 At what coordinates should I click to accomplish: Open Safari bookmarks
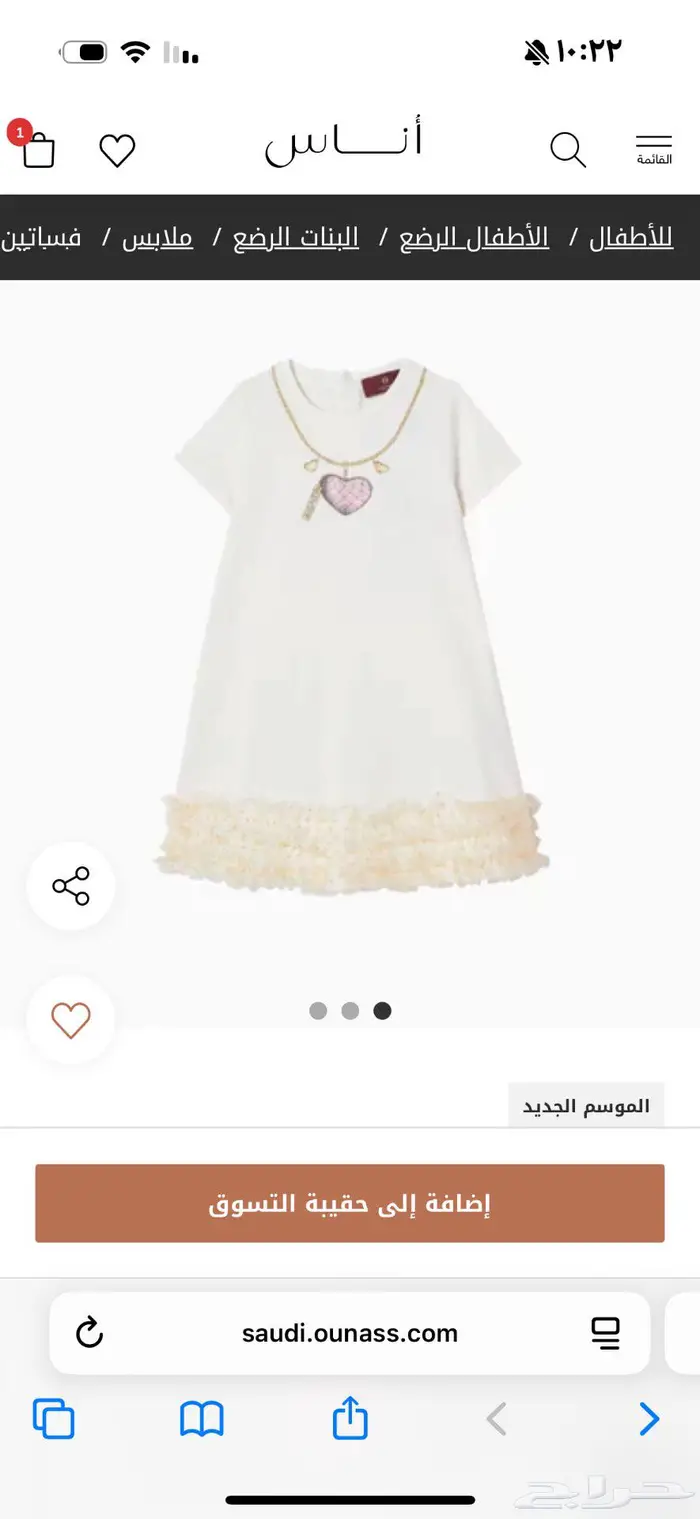pos(202,1419)
